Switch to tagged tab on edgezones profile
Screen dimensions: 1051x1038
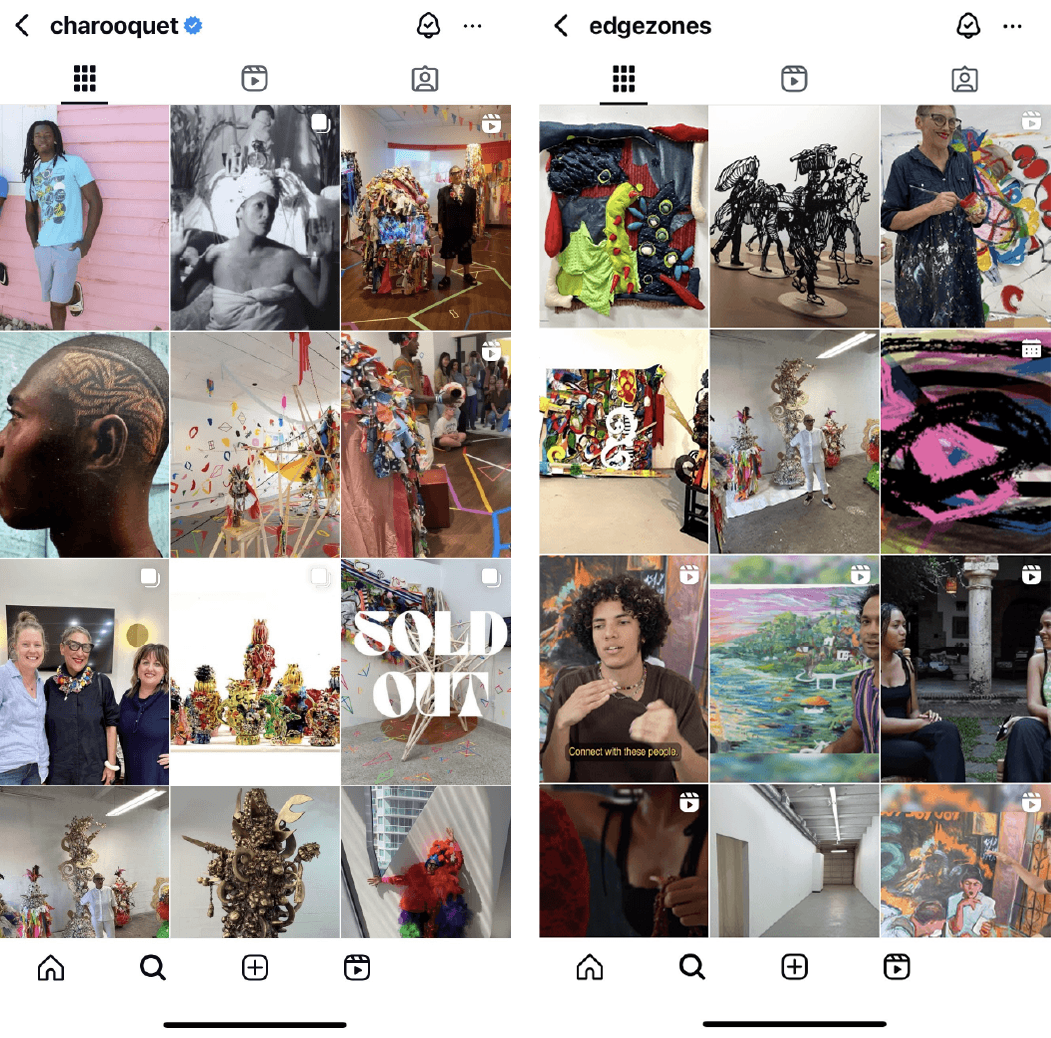pyautogui.click(x=964, y=79)
